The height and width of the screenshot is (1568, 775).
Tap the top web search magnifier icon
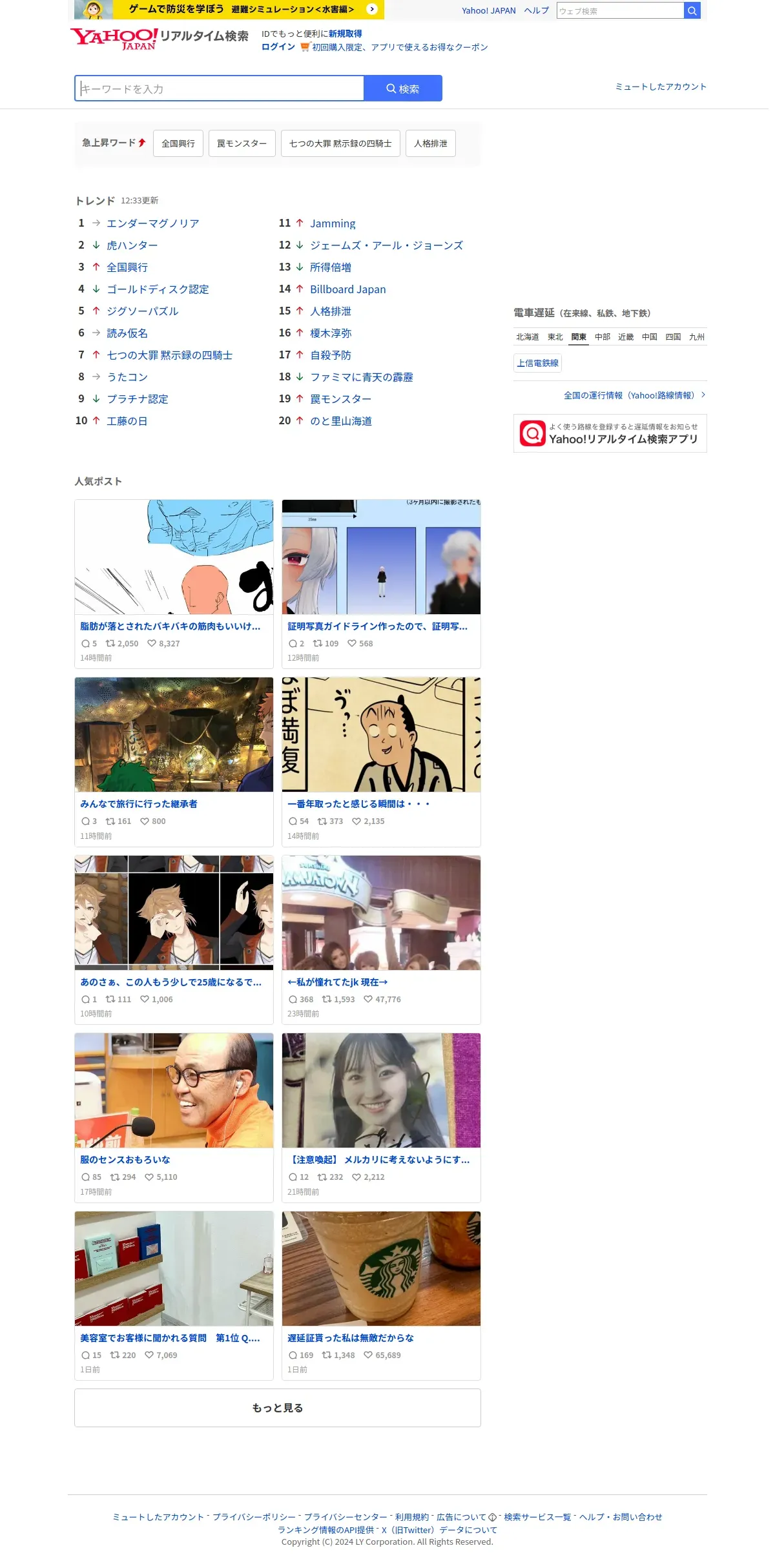click(x=692, y=10)
